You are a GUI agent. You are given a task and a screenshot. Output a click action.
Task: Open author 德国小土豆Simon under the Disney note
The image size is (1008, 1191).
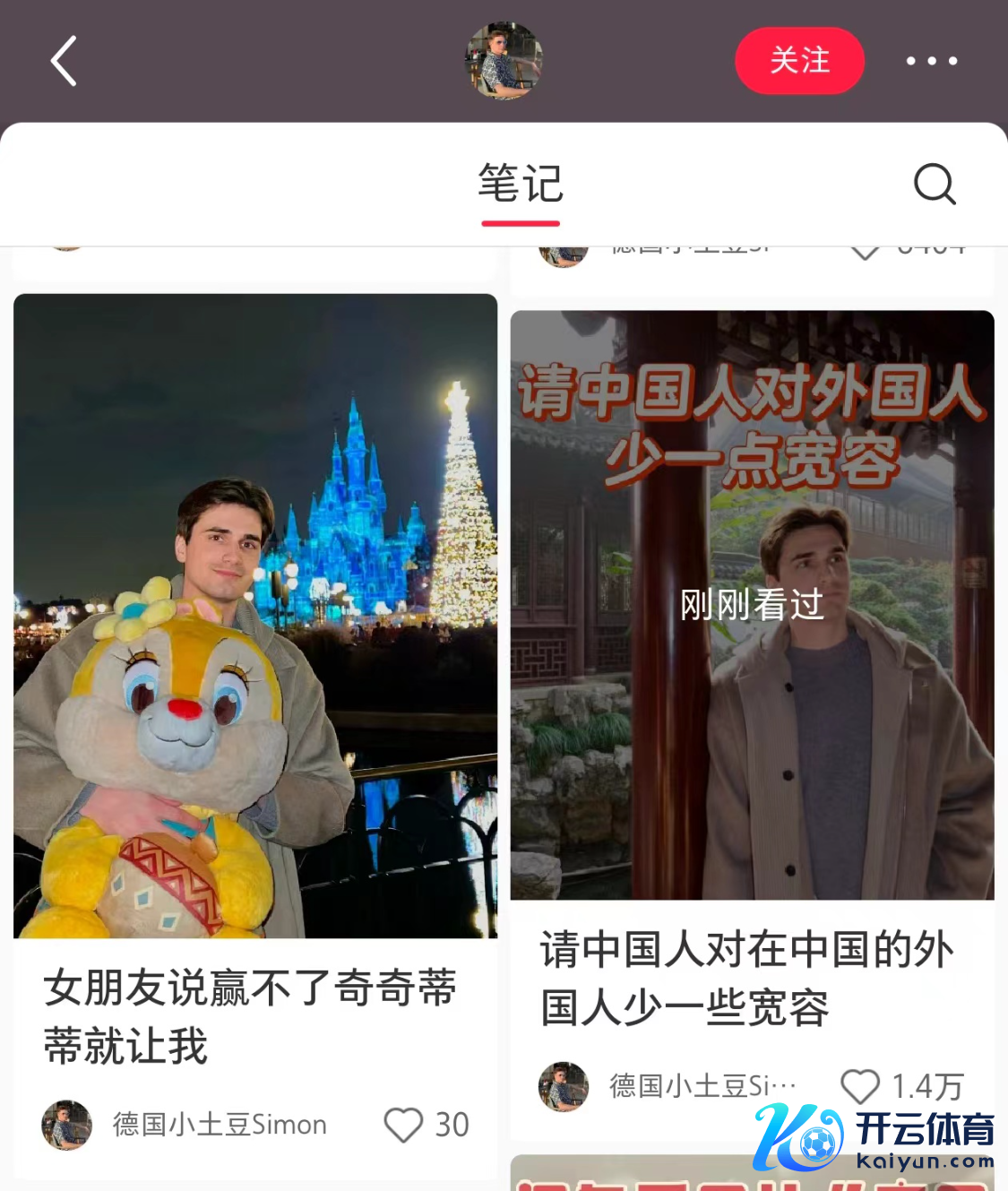pyautogui.click(x=219, y=1125)
